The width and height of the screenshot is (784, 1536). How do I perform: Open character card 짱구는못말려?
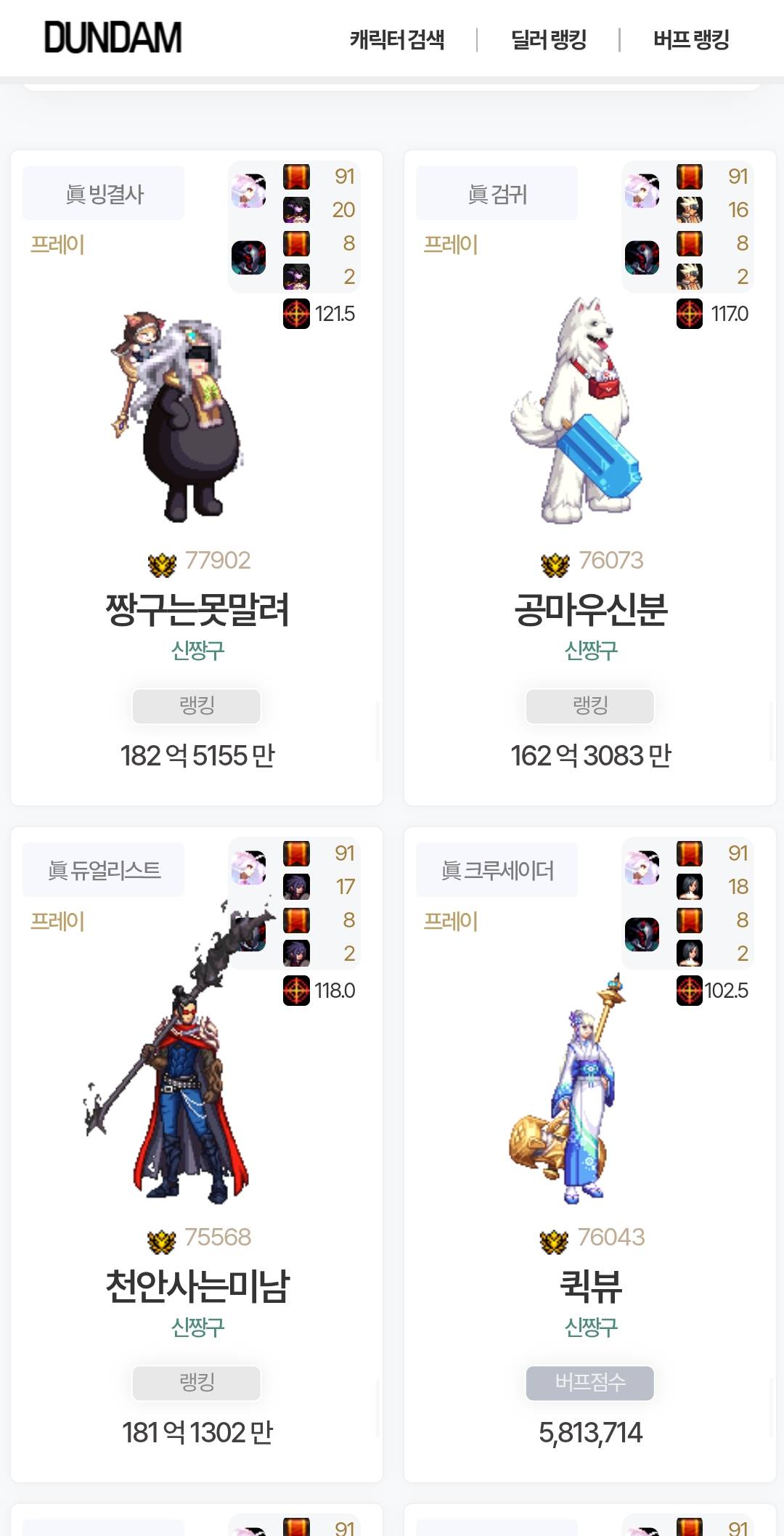click(197, 609)
